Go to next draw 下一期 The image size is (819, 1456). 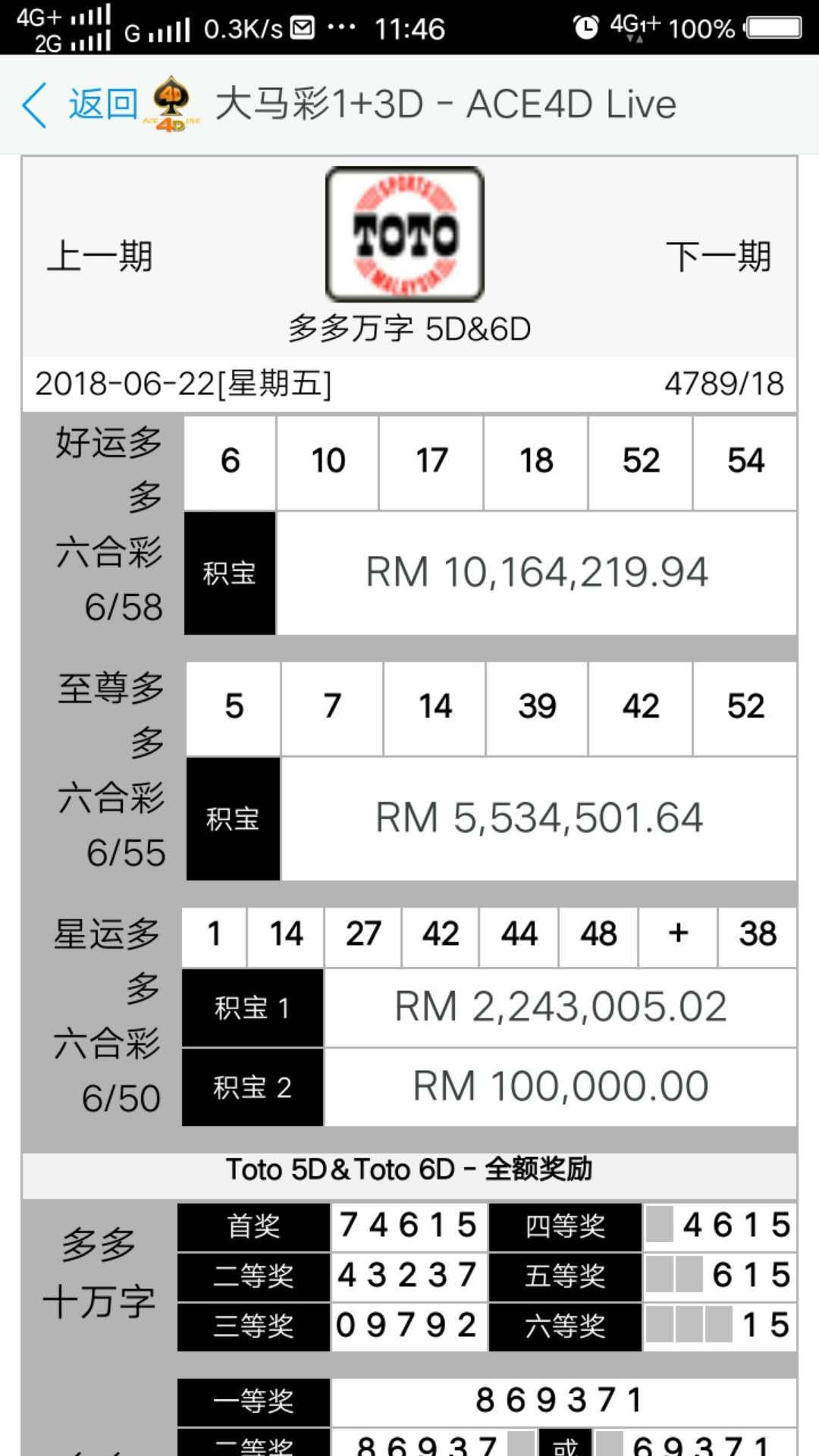[x=718, y=256]
